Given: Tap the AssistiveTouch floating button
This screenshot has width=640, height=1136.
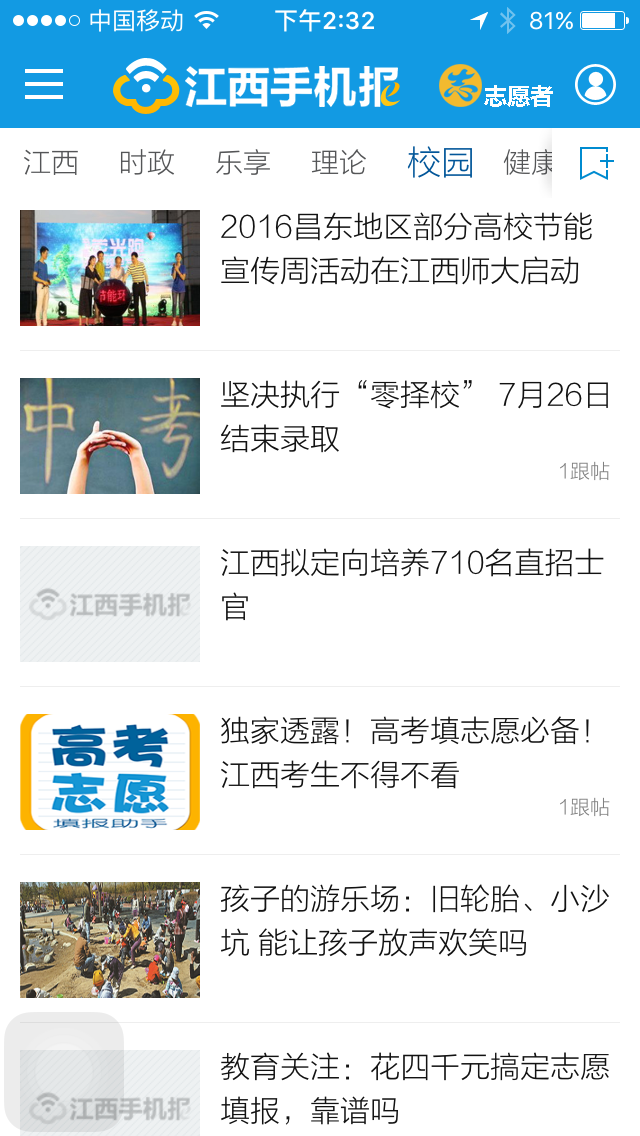Looking at the screenshot, I should (x=63, y=1073).
